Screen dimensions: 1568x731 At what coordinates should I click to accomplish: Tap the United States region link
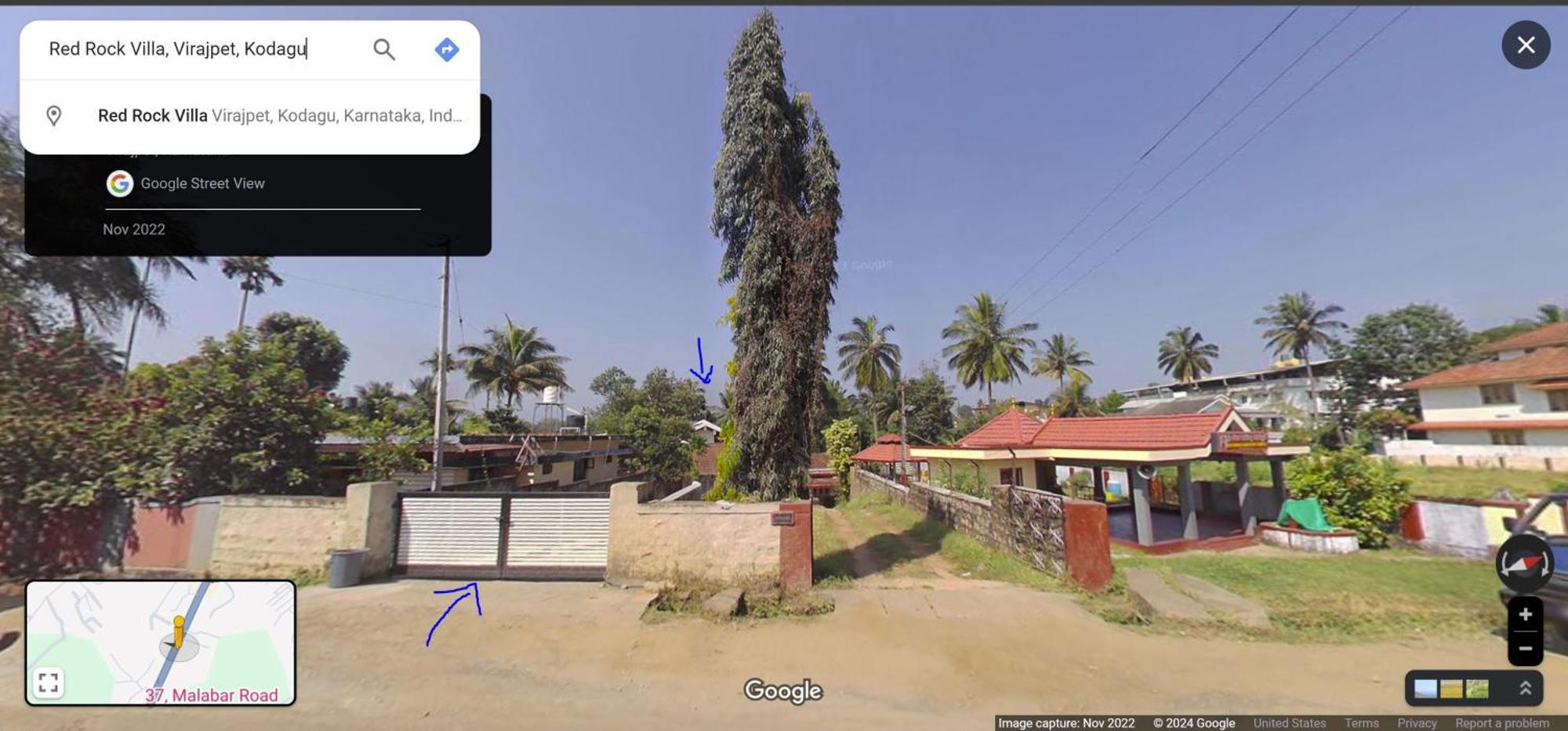coord(1289,722)
